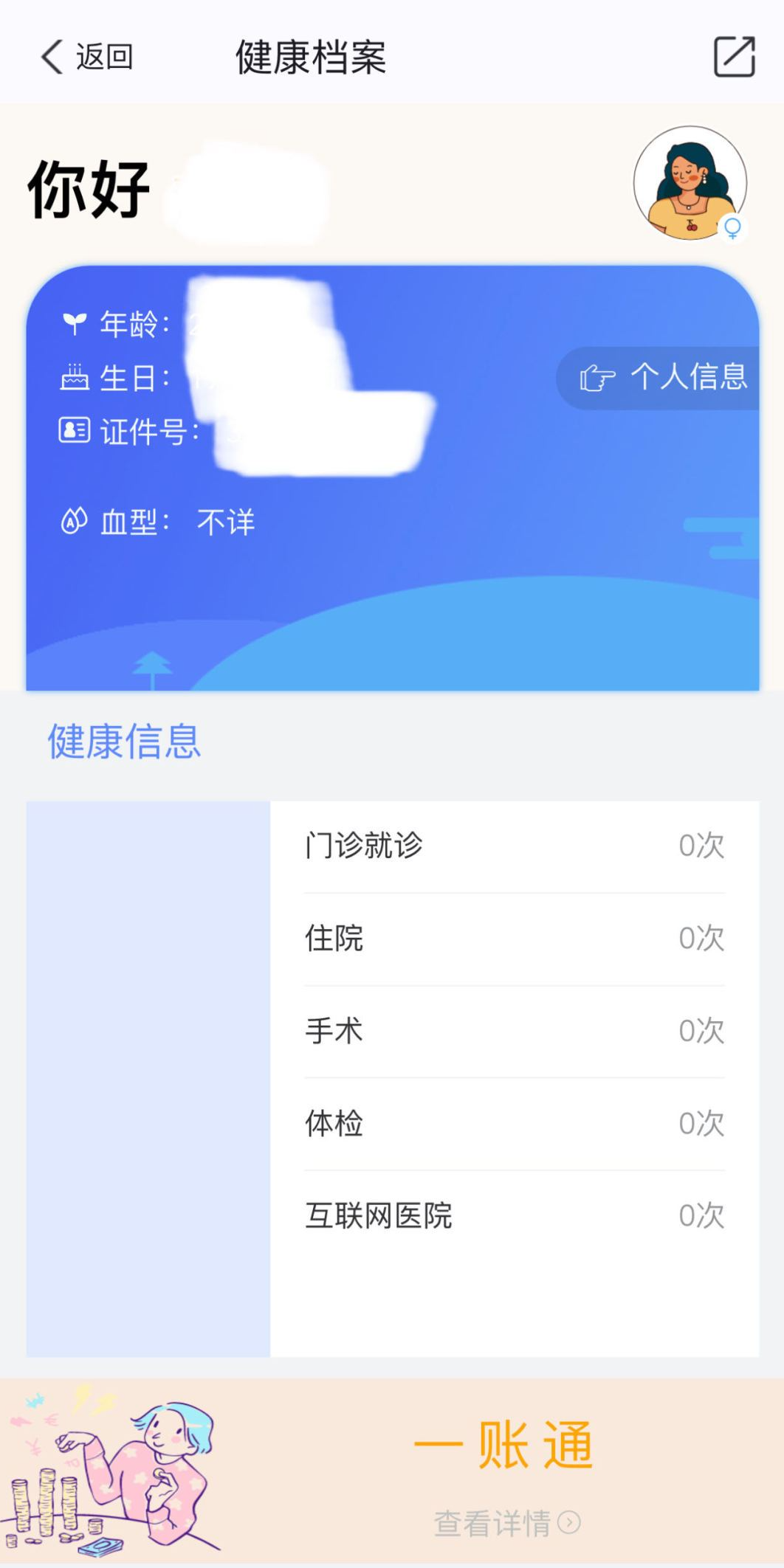The image size is (784, 1568).
Task: Open the 健康档案 title page
Action: [x=313, y=56]
